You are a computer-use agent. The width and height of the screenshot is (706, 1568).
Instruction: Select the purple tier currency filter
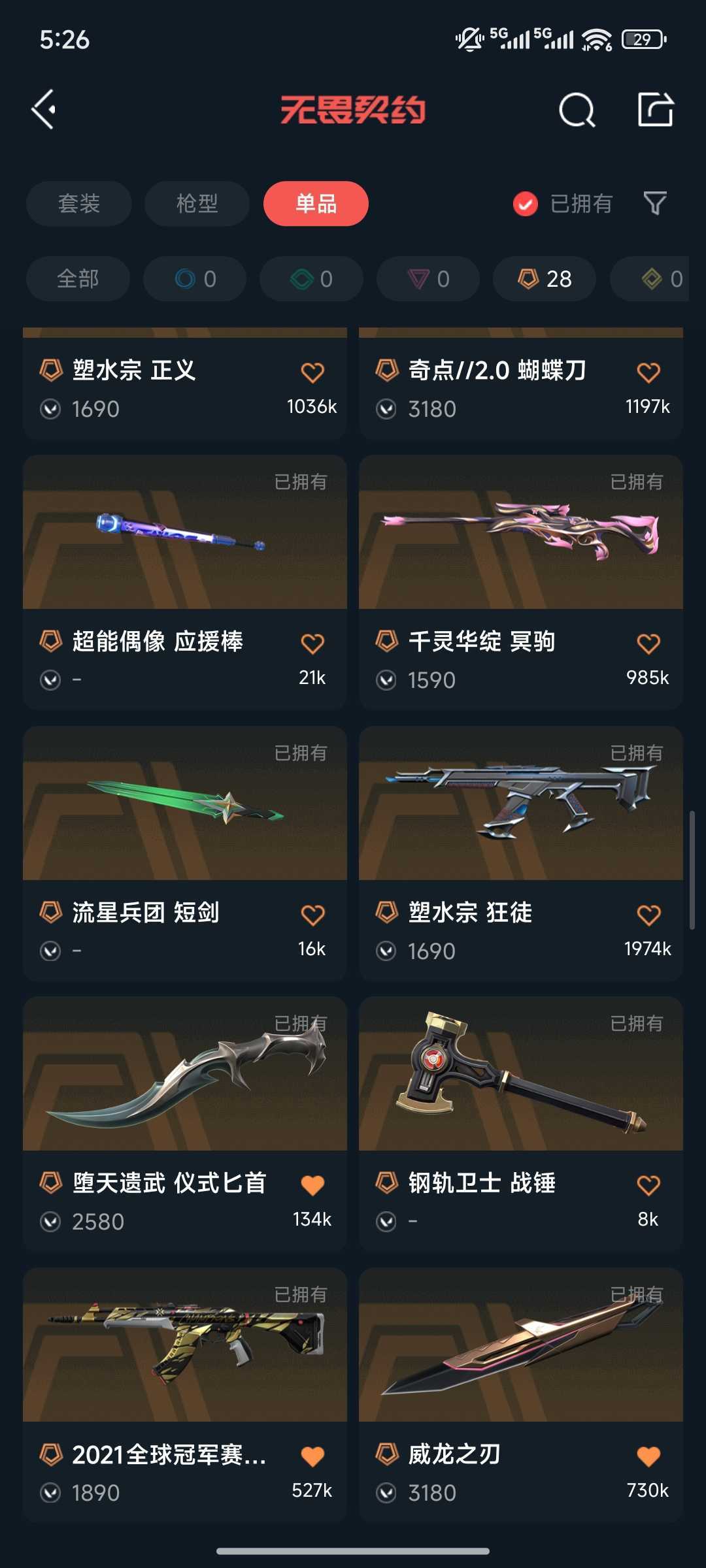click(427, 279)
